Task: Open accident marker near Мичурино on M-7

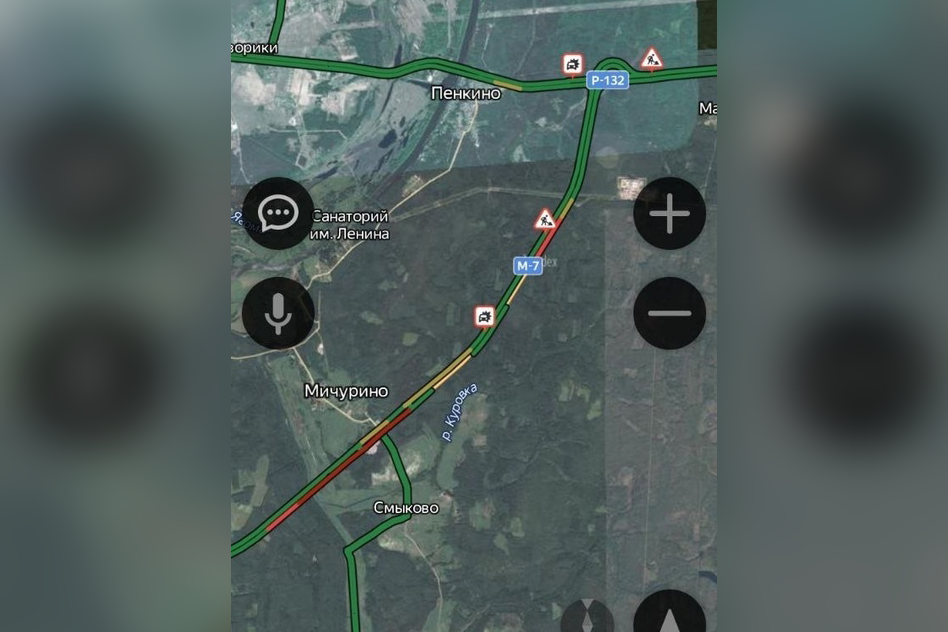Action: 484,317
